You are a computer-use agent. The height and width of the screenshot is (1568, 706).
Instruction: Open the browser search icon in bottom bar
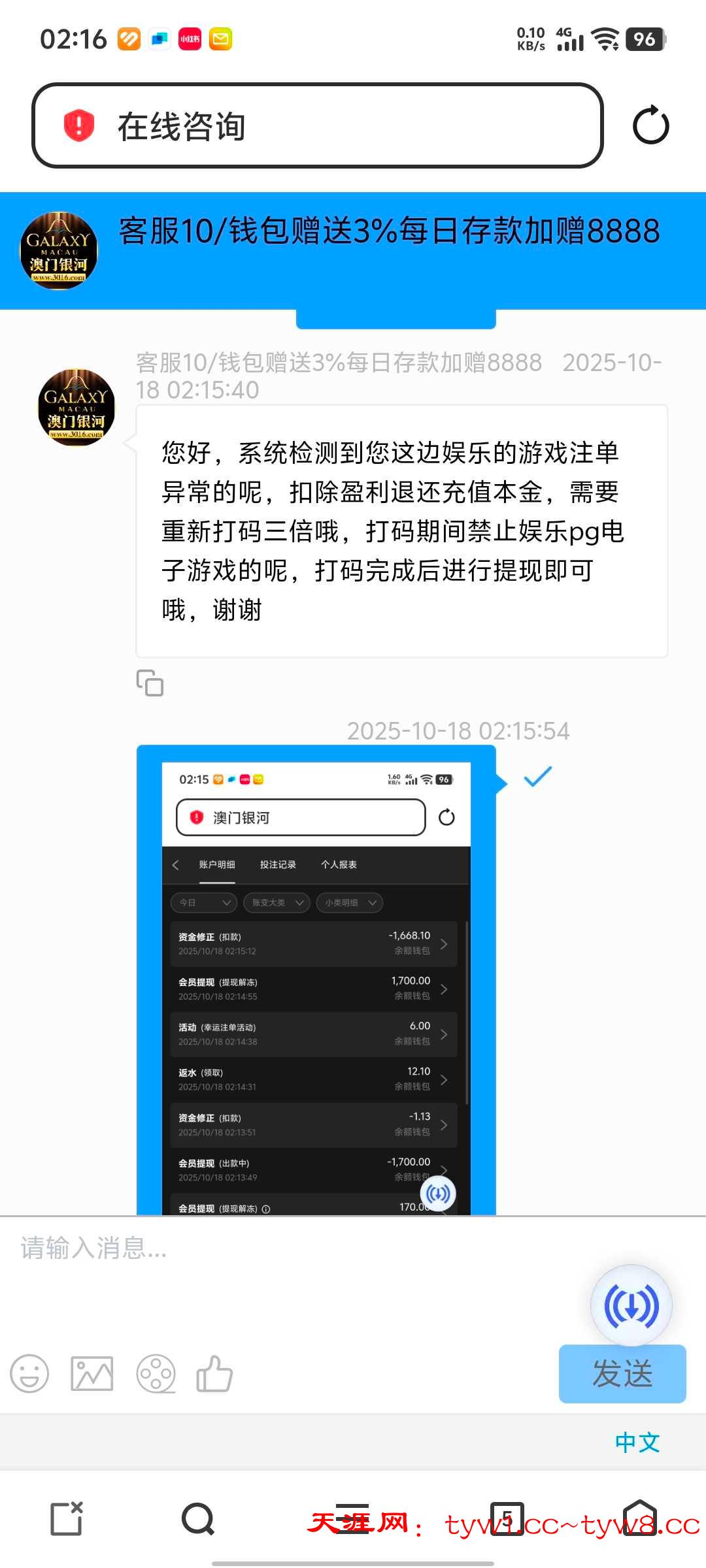coord(197,1518)
